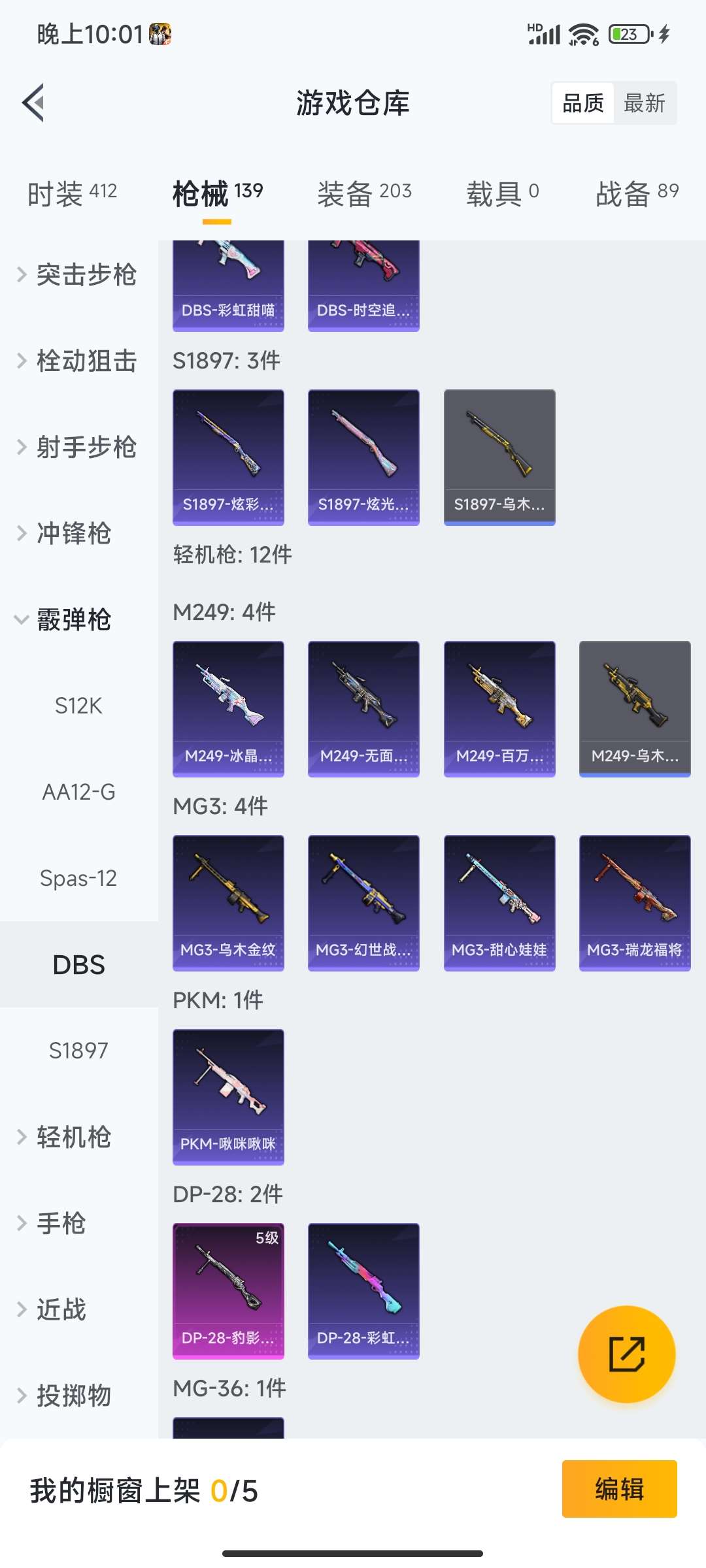This screenshot has width=706, height=1568.
Task: Open the game app icon in status bar
Action: coord(159,36)
